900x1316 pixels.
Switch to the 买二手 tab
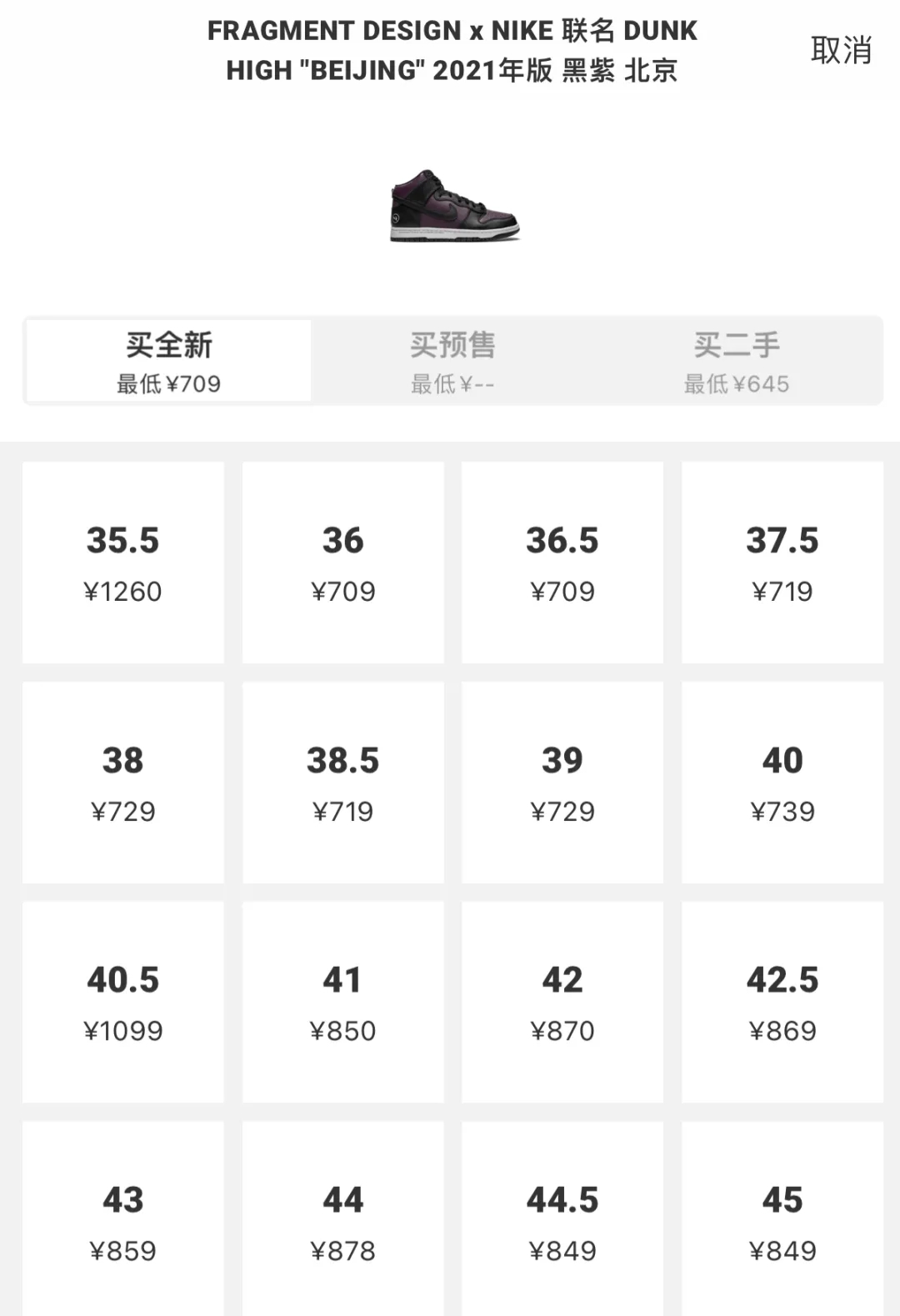[737, 362]
